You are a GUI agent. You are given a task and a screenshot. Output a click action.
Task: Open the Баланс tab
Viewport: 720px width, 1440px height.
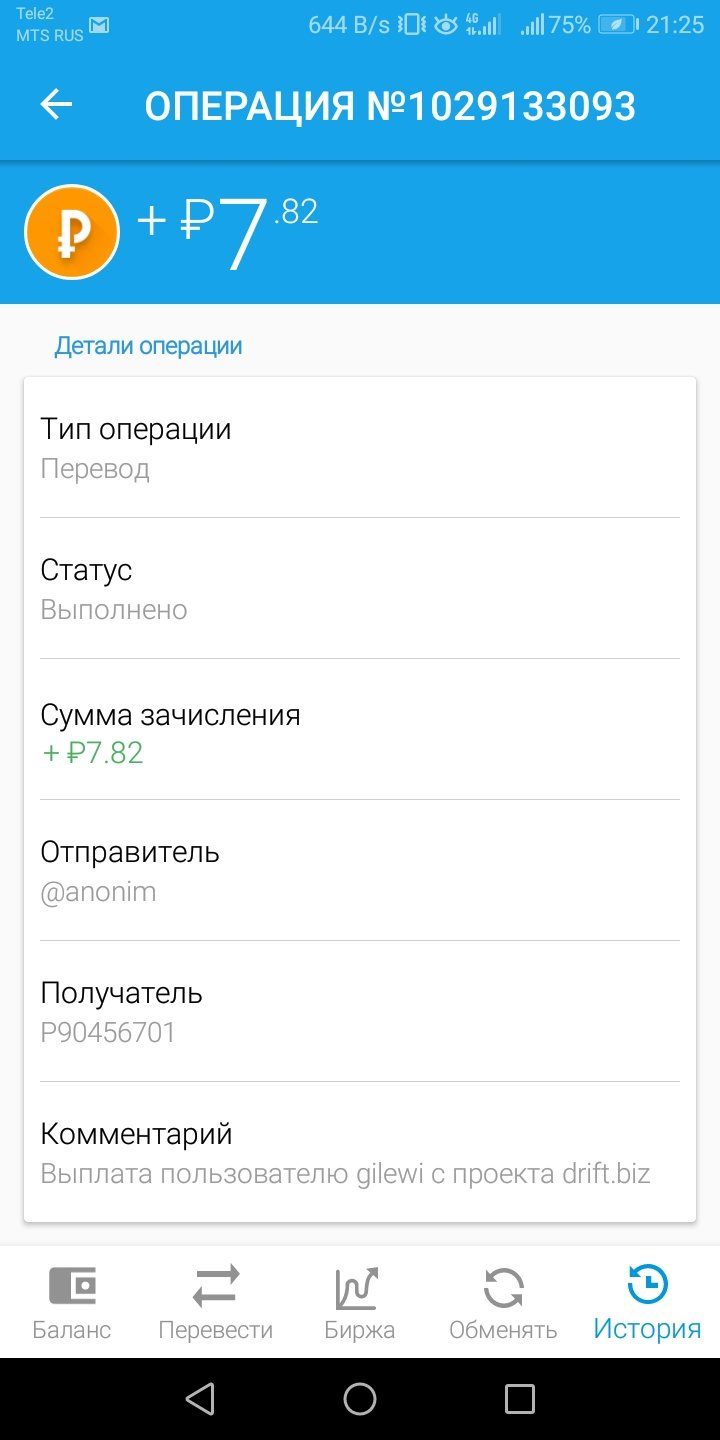pyautogui.click(x=72, y=1302)
